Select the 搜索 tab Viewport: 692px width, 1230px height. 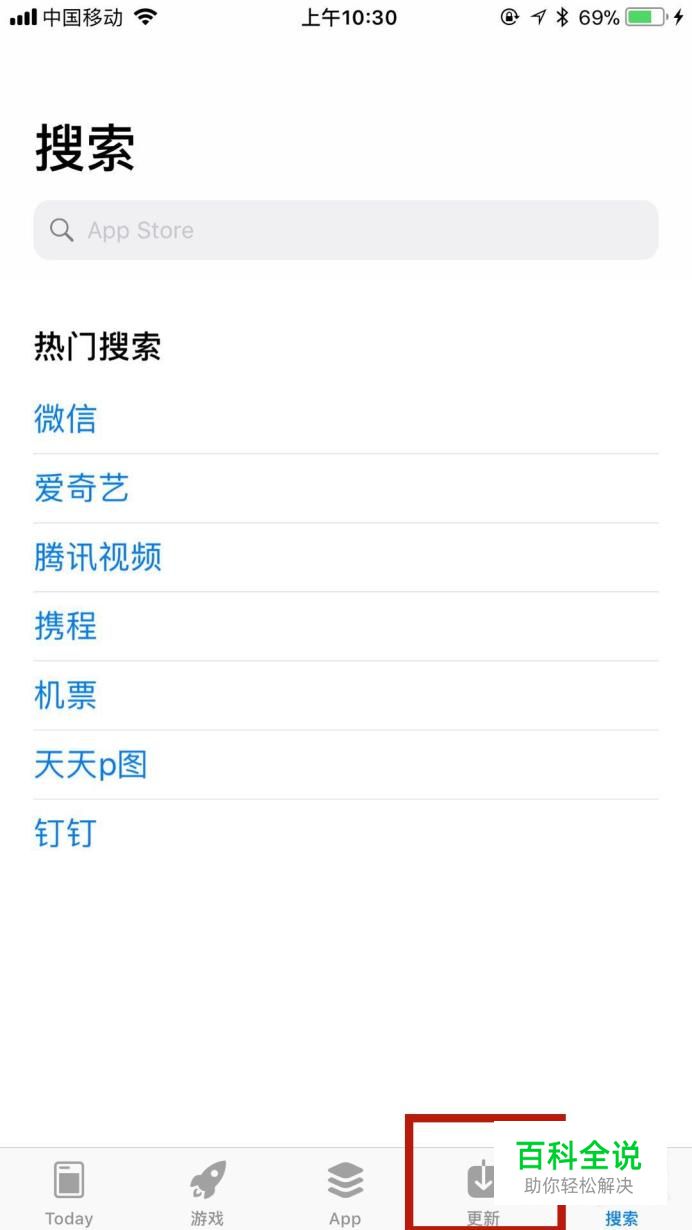coord(621,1210)
